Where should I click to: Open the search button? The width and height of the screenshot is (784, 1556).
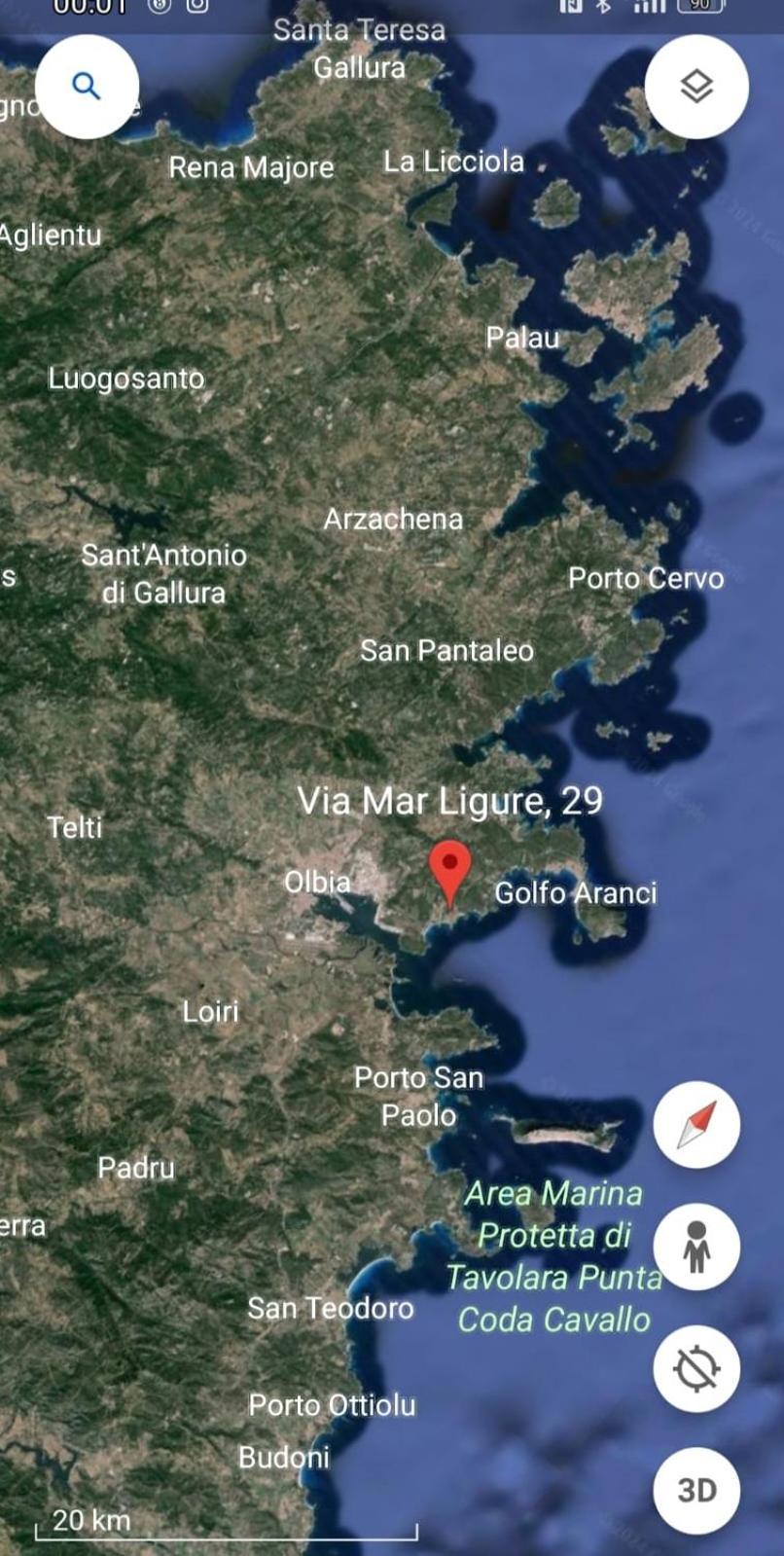click(x=87, y=87)
